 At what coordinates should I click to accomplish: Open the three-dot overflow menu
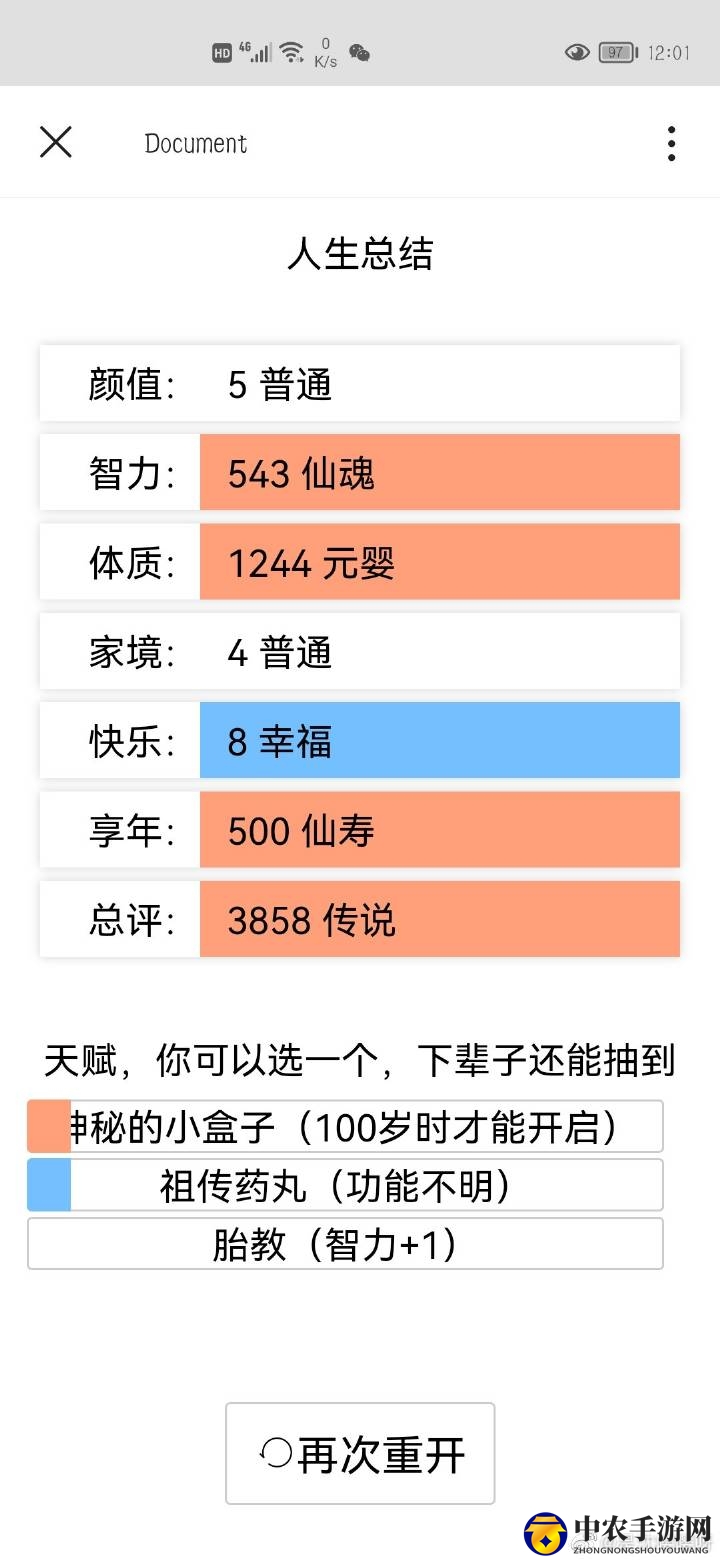pos(671,143)
